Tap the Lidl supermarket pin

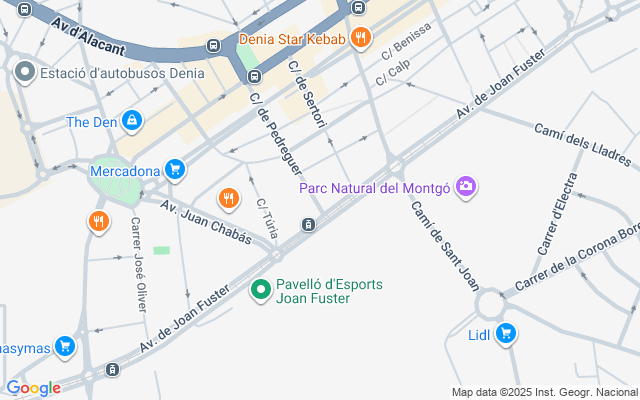[x=506, y=334]
